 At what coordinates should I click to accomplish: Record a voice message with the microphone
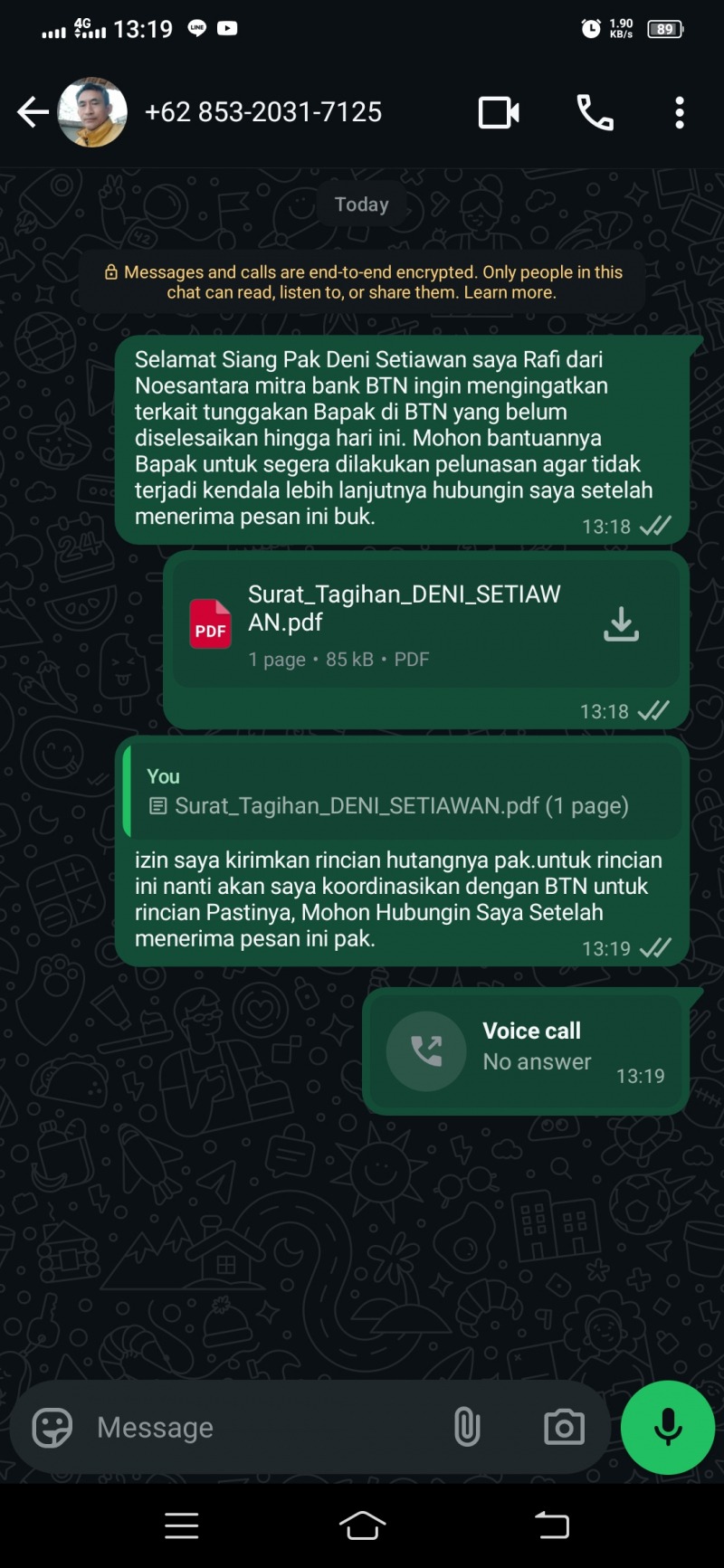pyautogui.click(x=668, y=1428)
